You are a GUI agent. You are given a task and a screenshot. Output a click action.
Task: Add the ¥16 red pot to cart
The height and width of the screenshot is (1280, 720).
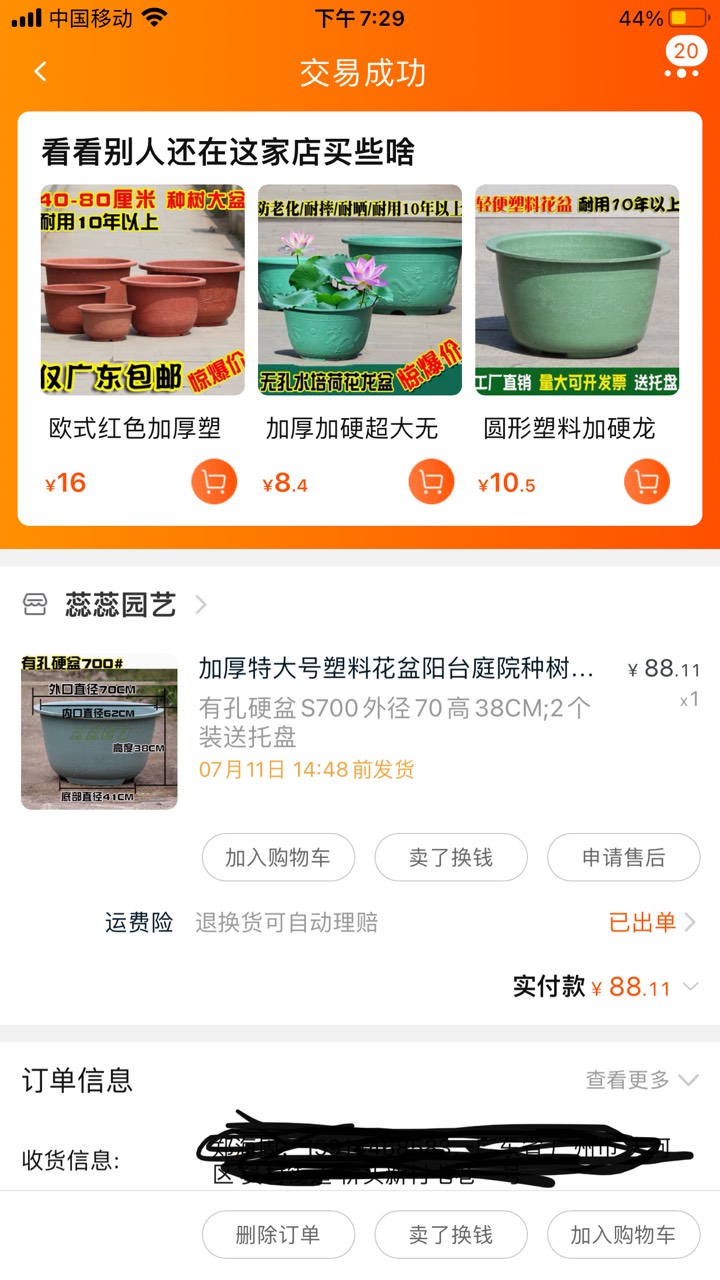[214, 483]
